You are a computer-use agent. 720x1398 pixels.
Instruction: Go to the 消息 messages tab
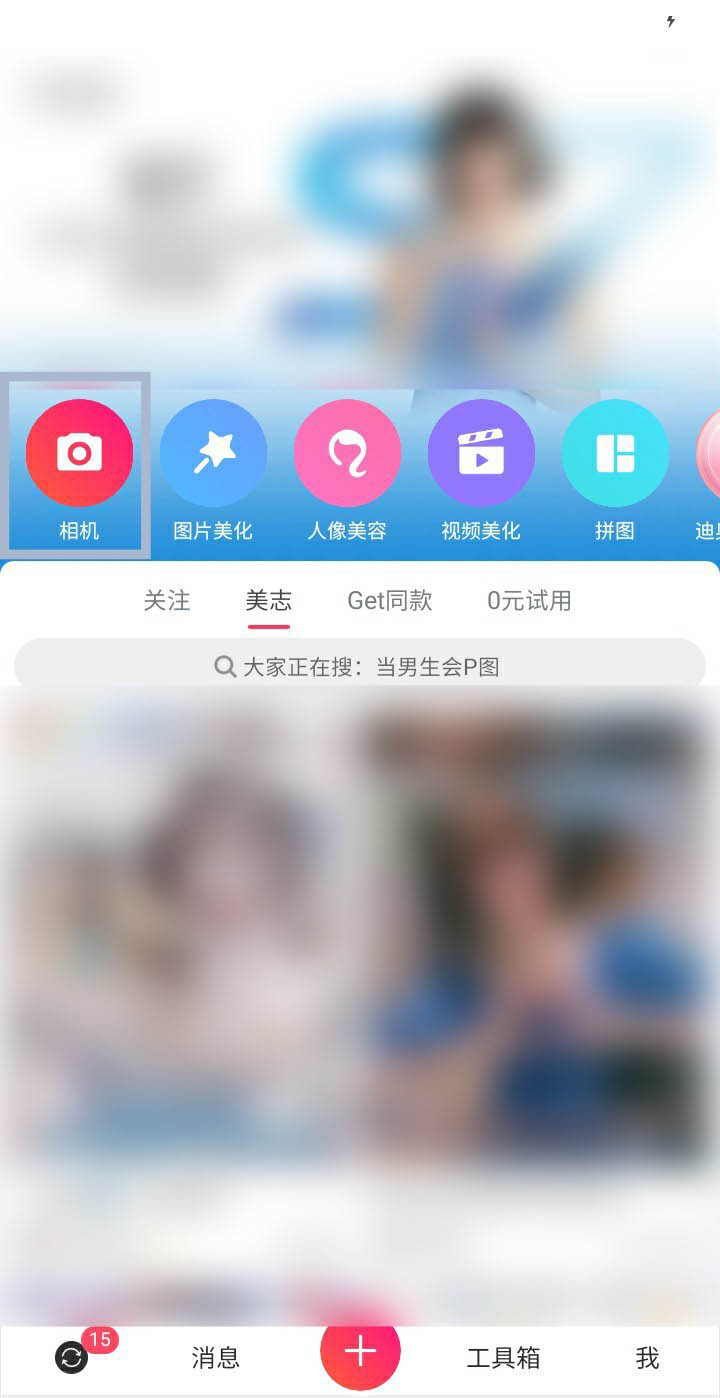216,1357
